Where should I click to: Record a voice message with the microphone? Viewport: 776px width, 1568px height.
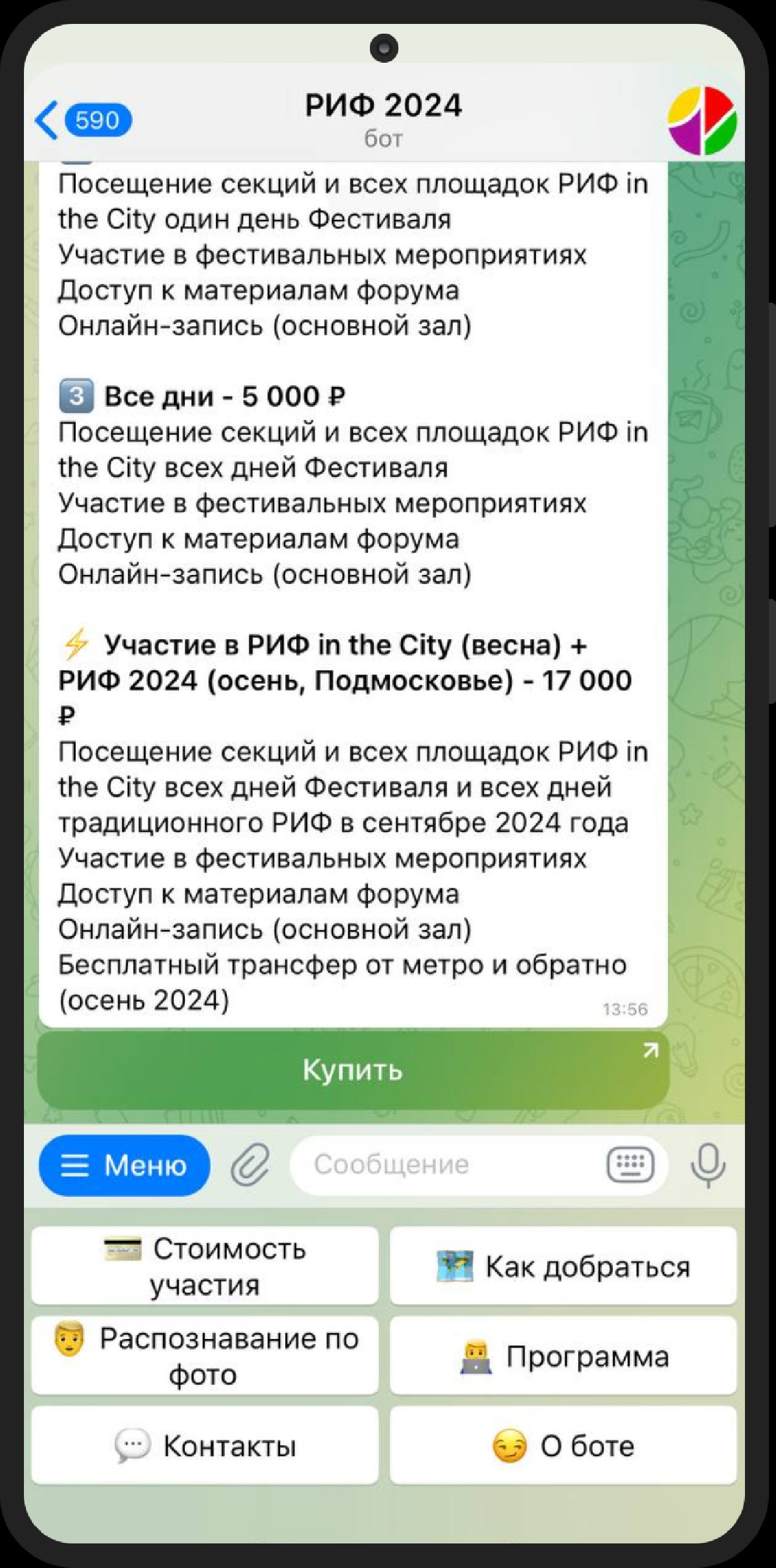click(x=707, y=1165)
